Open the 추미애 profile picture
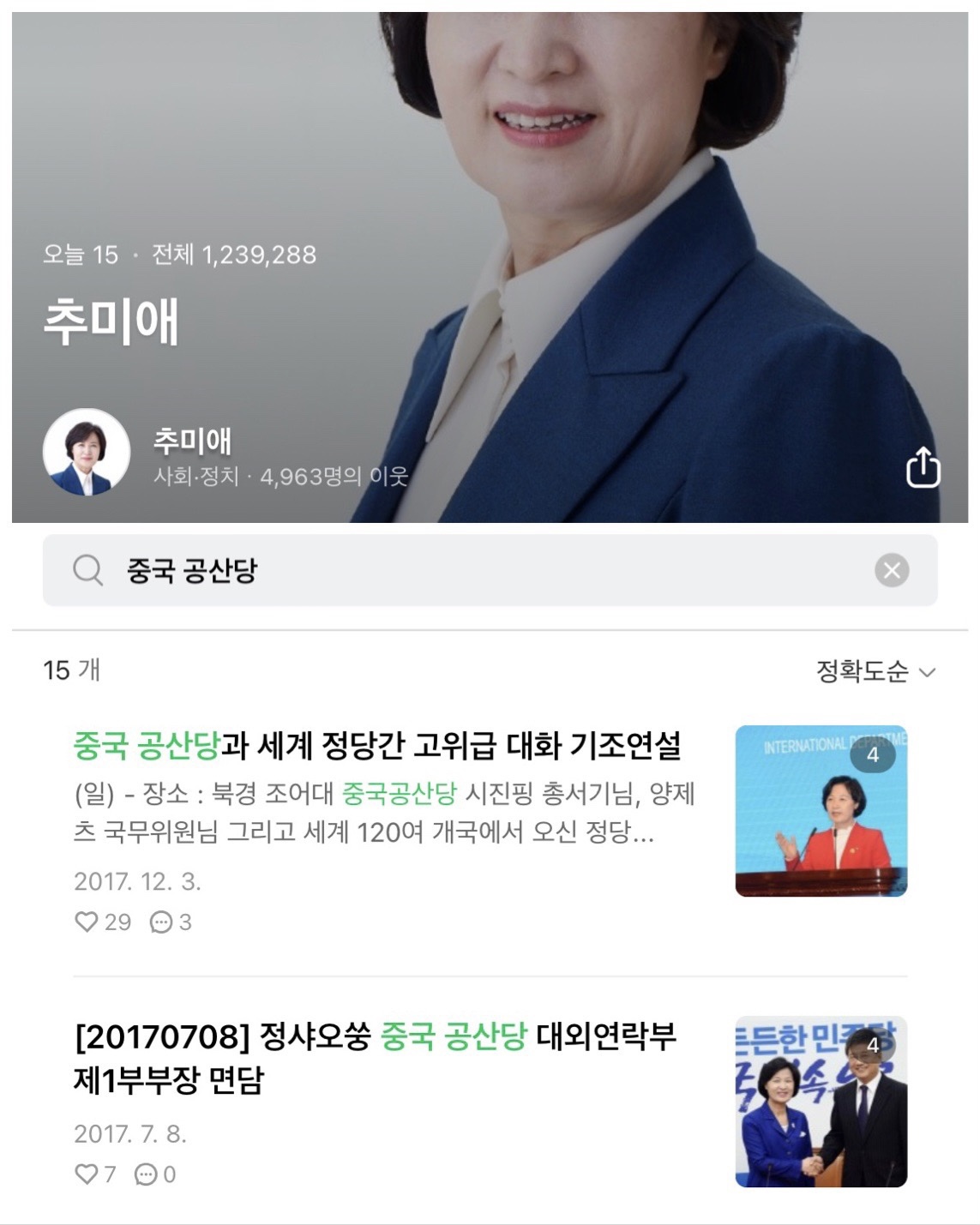The height and width of the screenshot is (1225, 980). coord(87,452)
